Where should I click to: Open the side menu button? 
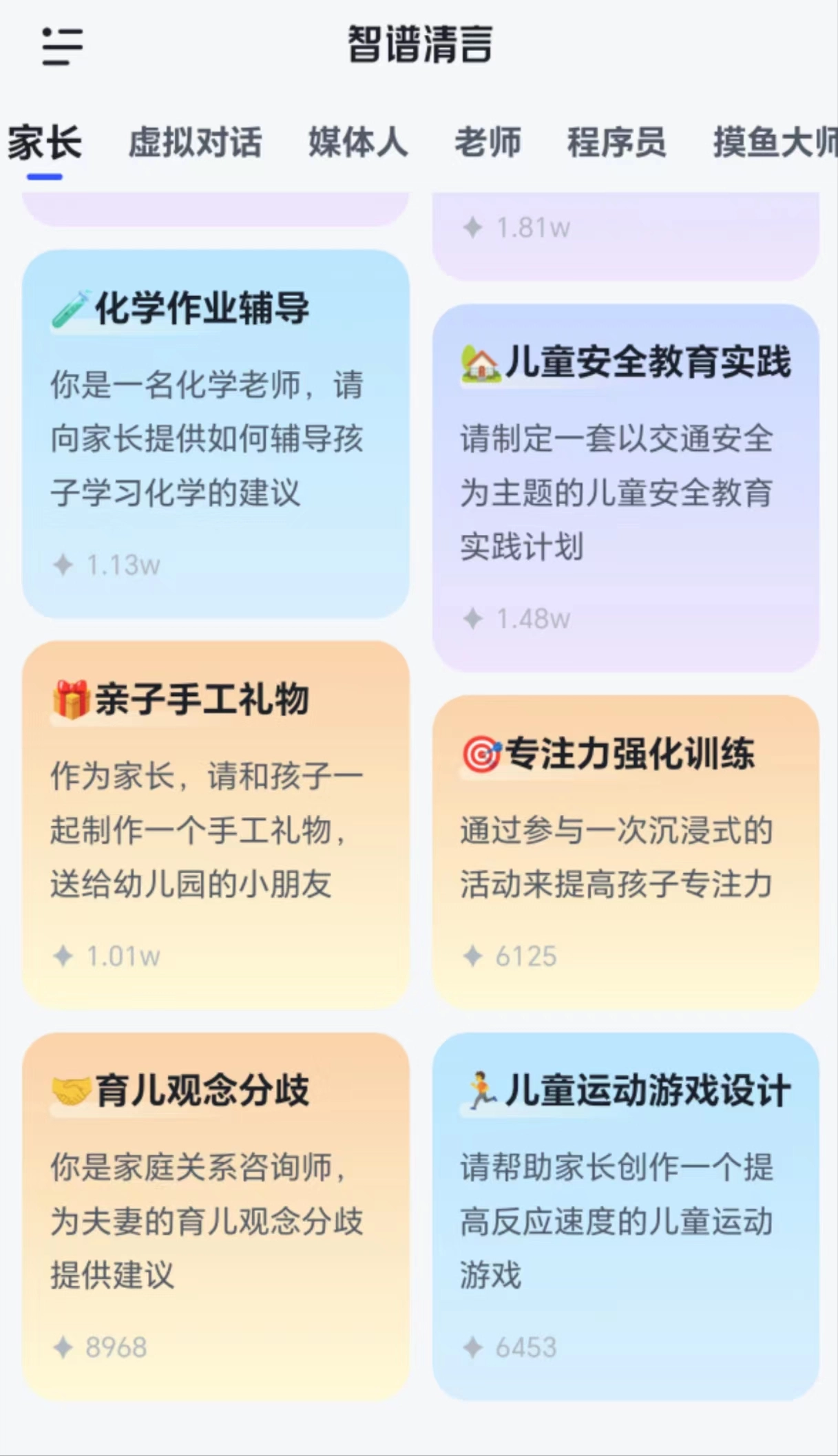[x=62, y=47]
